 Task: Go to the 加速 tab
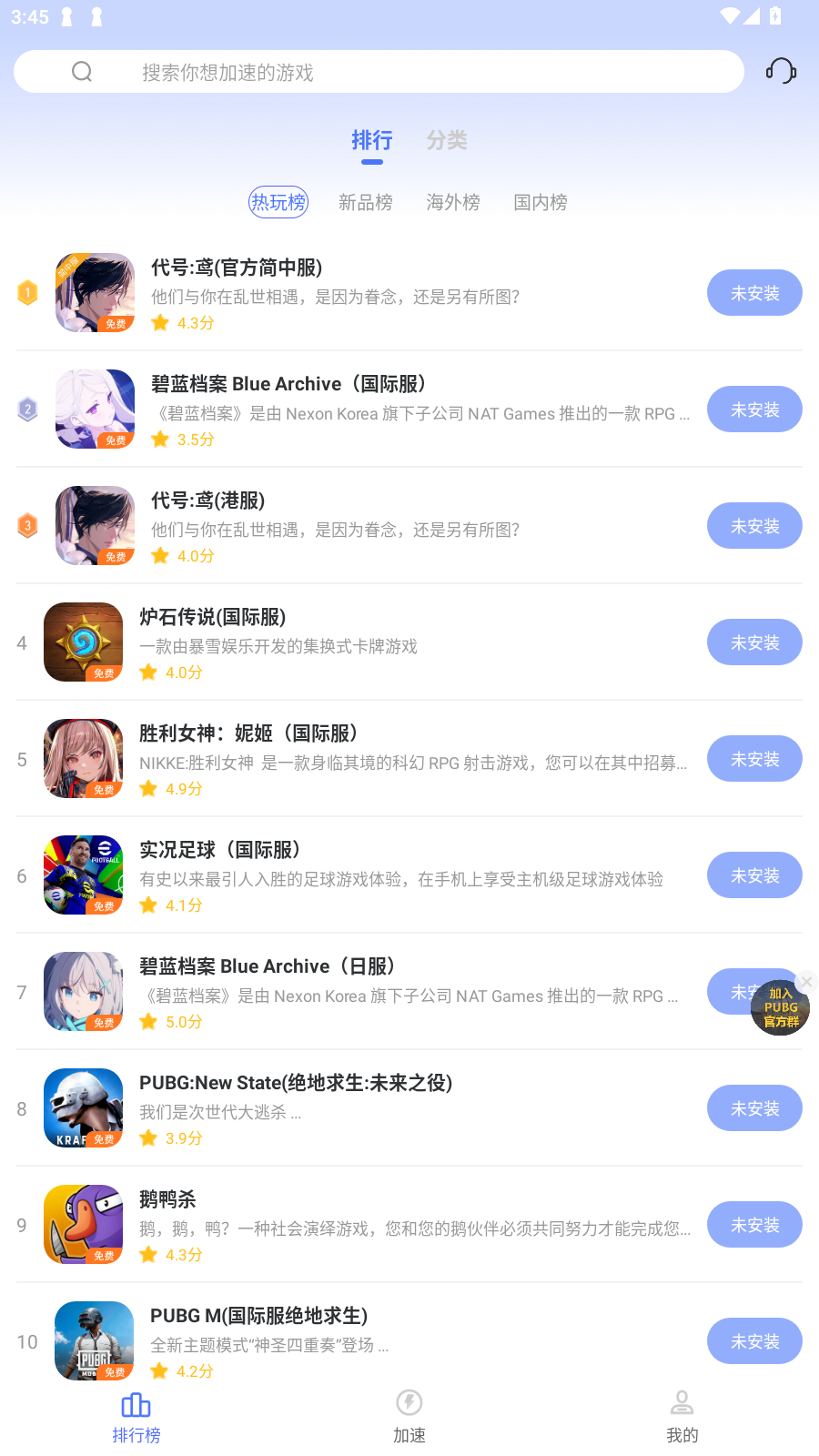tap(409, 1417)
